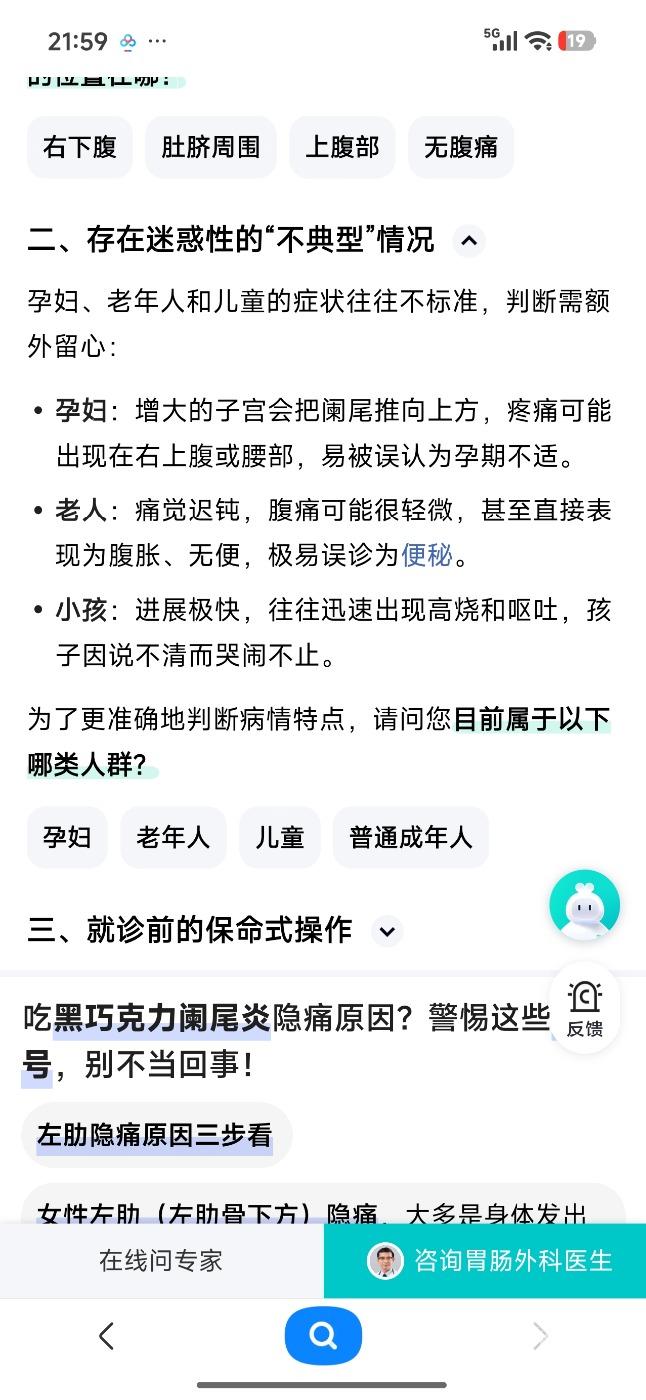Open the 便秘 link
Viewport: 646px width, 1400px height.
pos(428,555)
